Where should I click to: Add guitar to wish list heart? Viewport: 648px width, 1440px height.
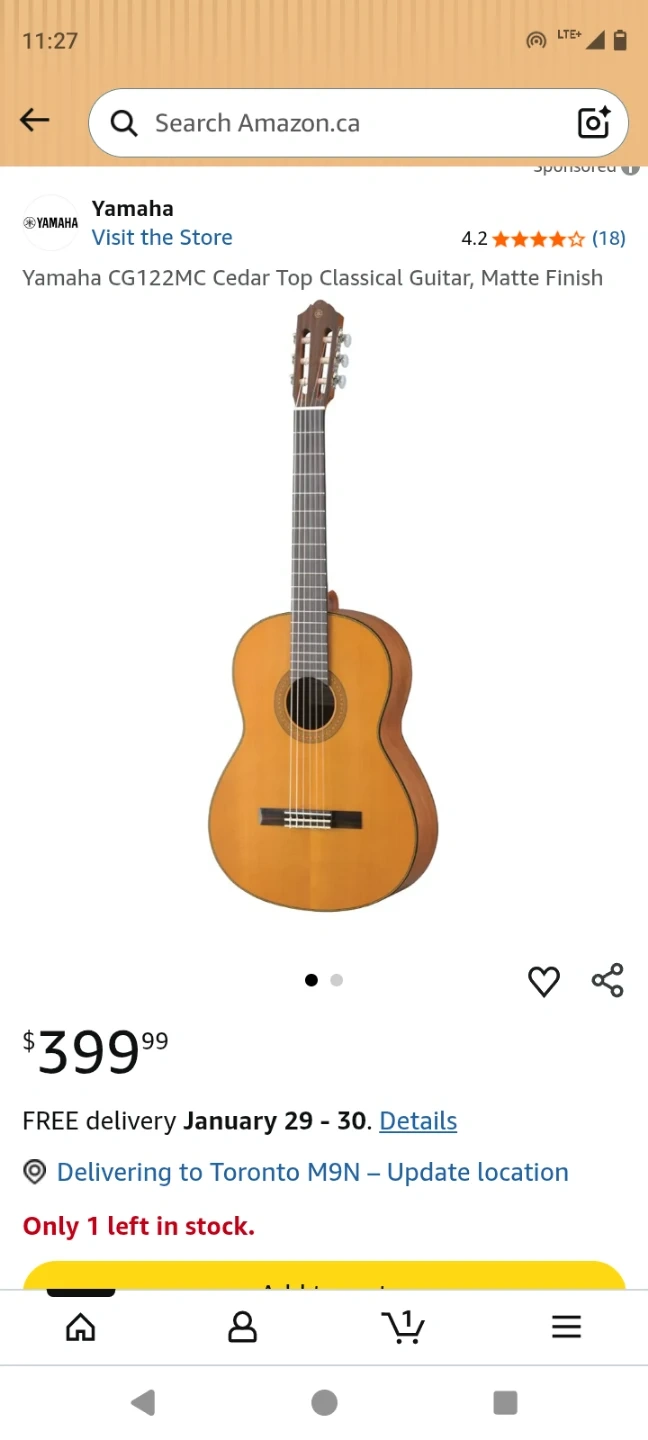tap(544, 981)
